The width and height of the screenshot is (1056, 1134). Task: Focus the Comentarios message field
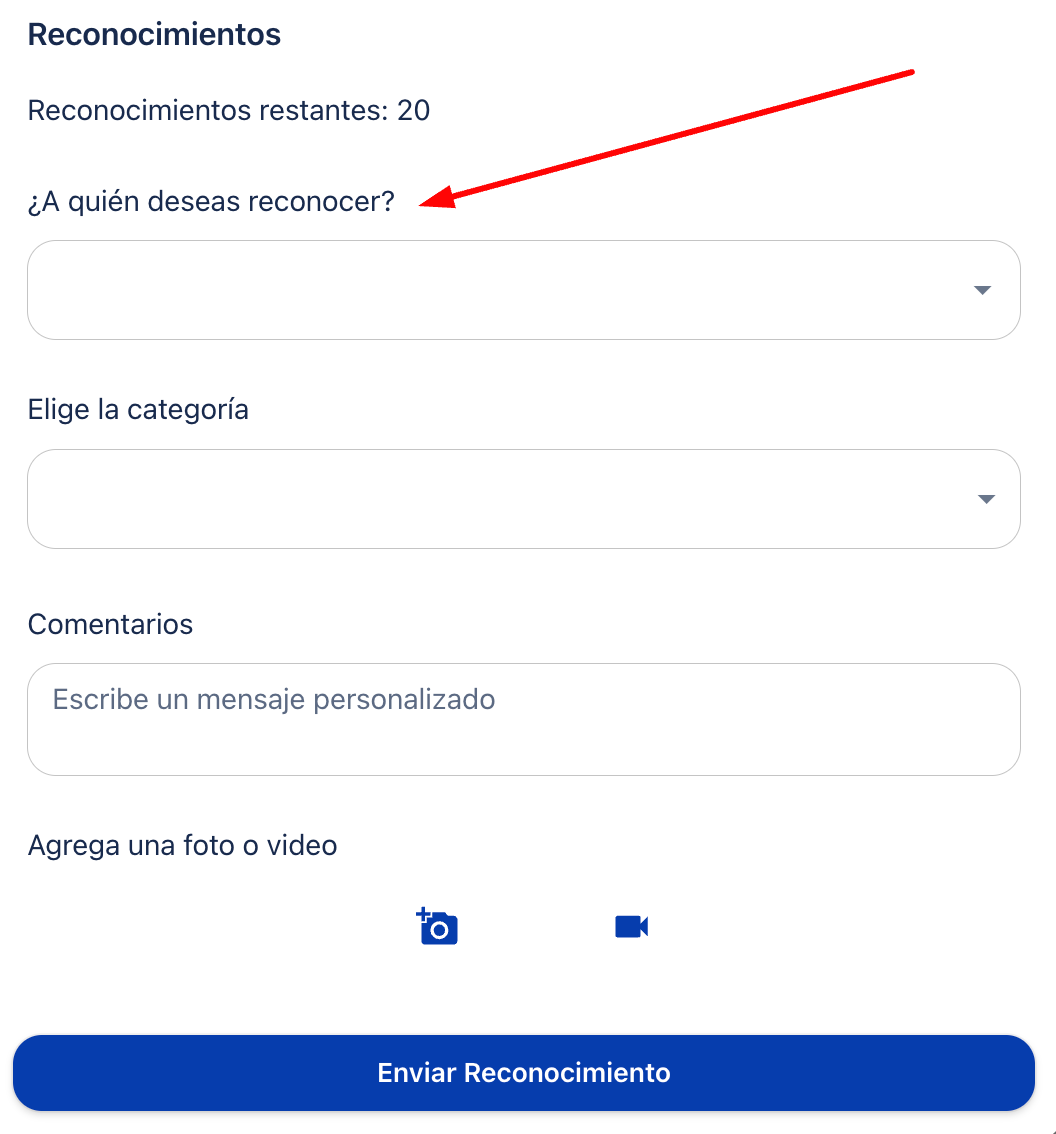[523, 719]
